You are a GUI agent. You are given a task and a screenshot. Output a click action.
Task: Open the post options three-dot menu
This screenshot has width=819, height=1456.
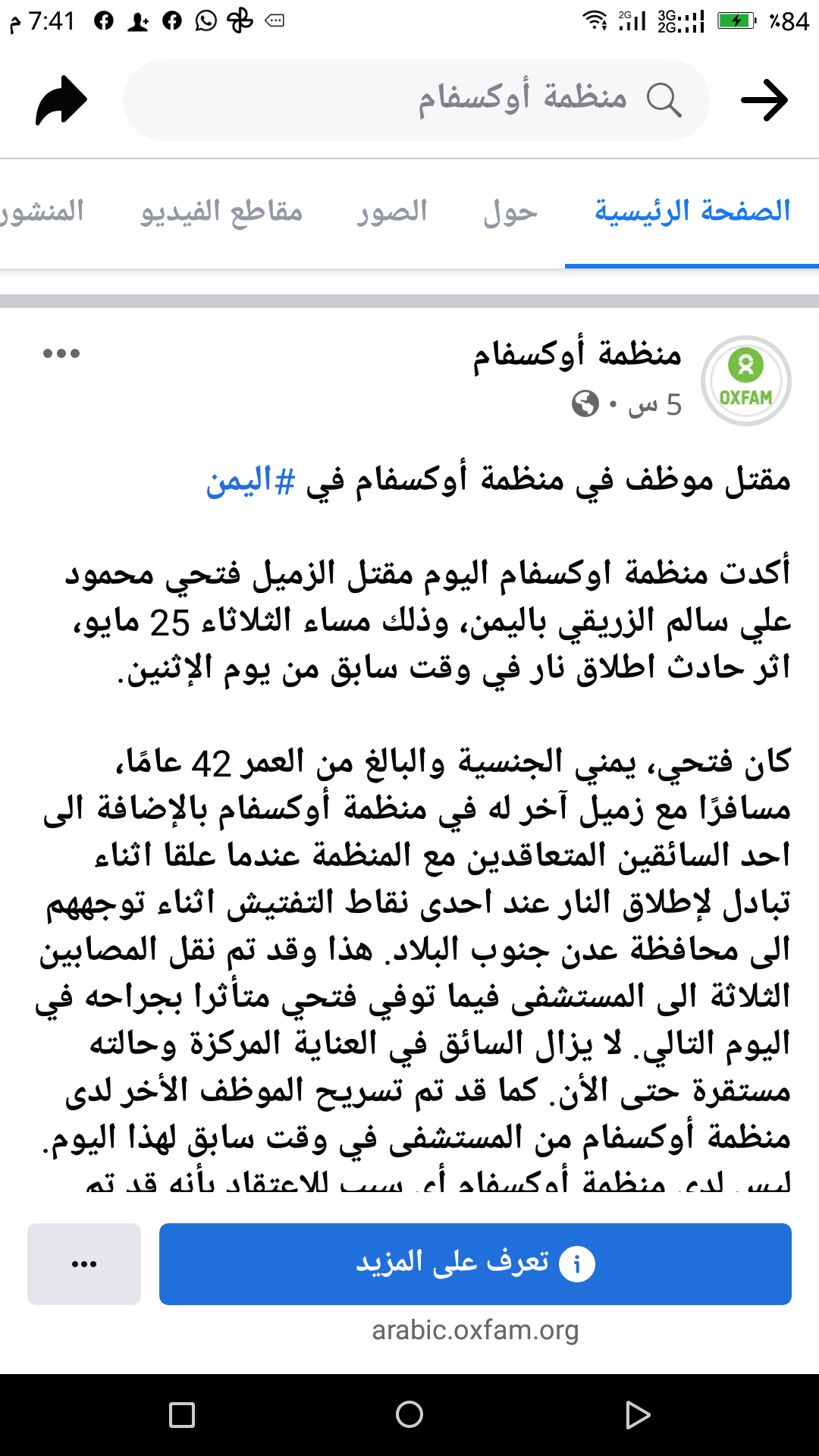61,353
